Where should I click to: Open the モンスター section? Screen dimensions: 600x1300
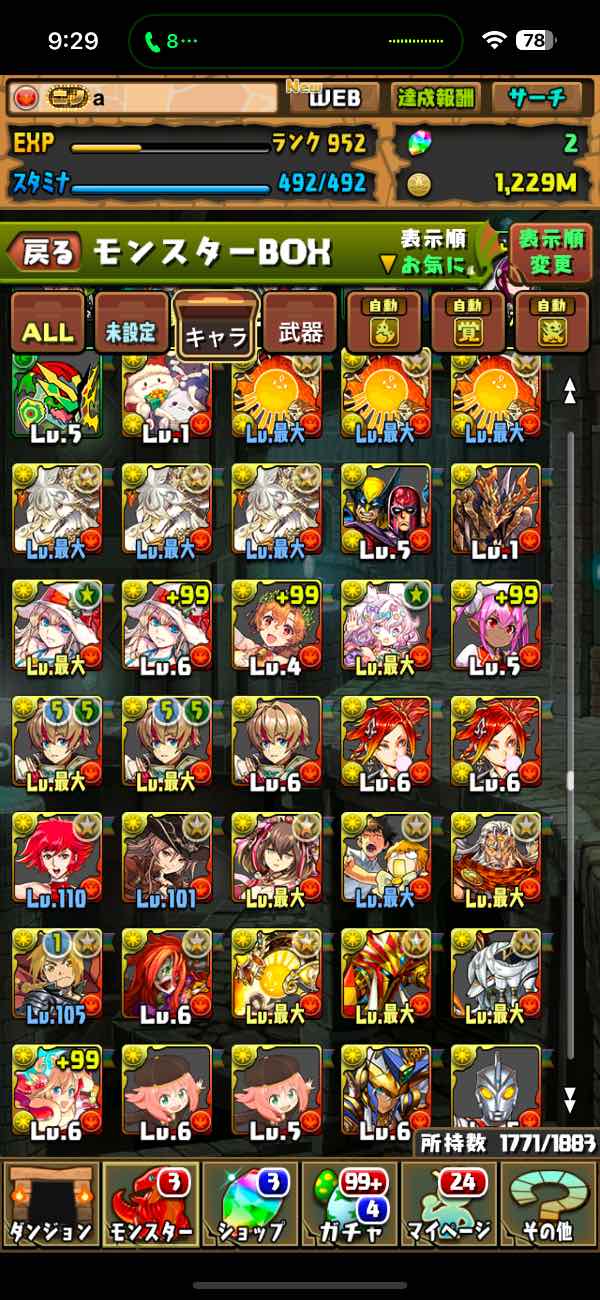[150, 1202]
